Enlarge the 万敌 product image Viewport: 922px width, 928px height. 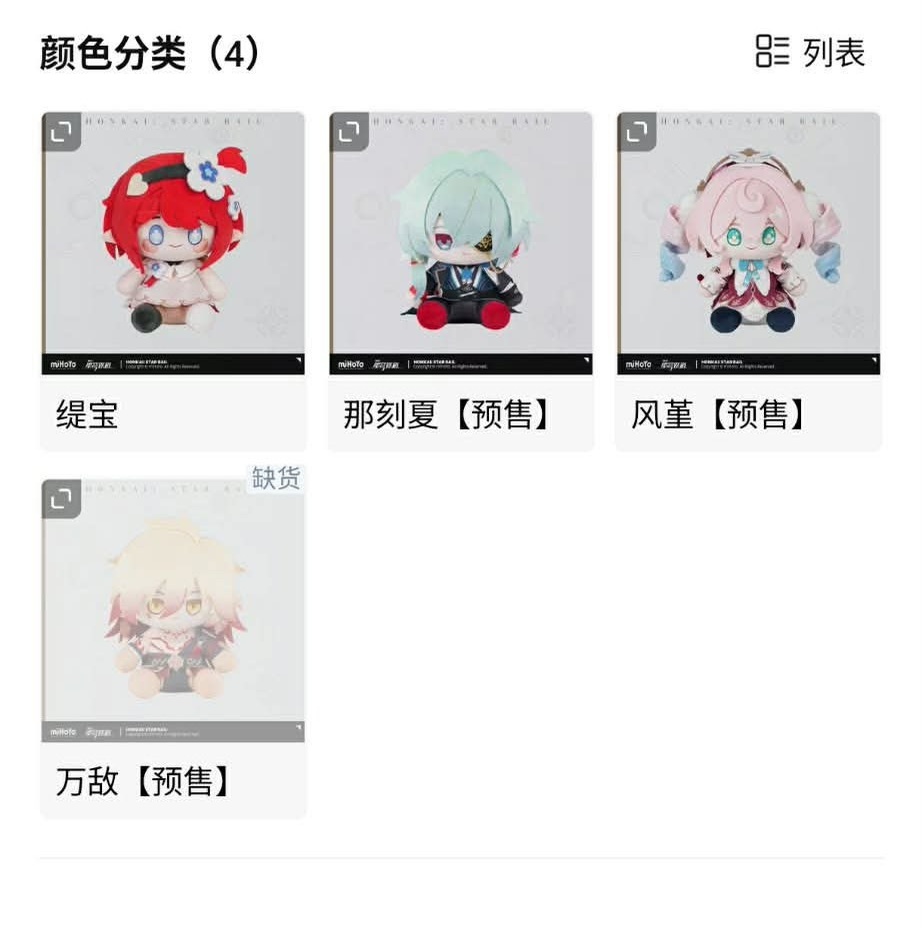[61, 499]
